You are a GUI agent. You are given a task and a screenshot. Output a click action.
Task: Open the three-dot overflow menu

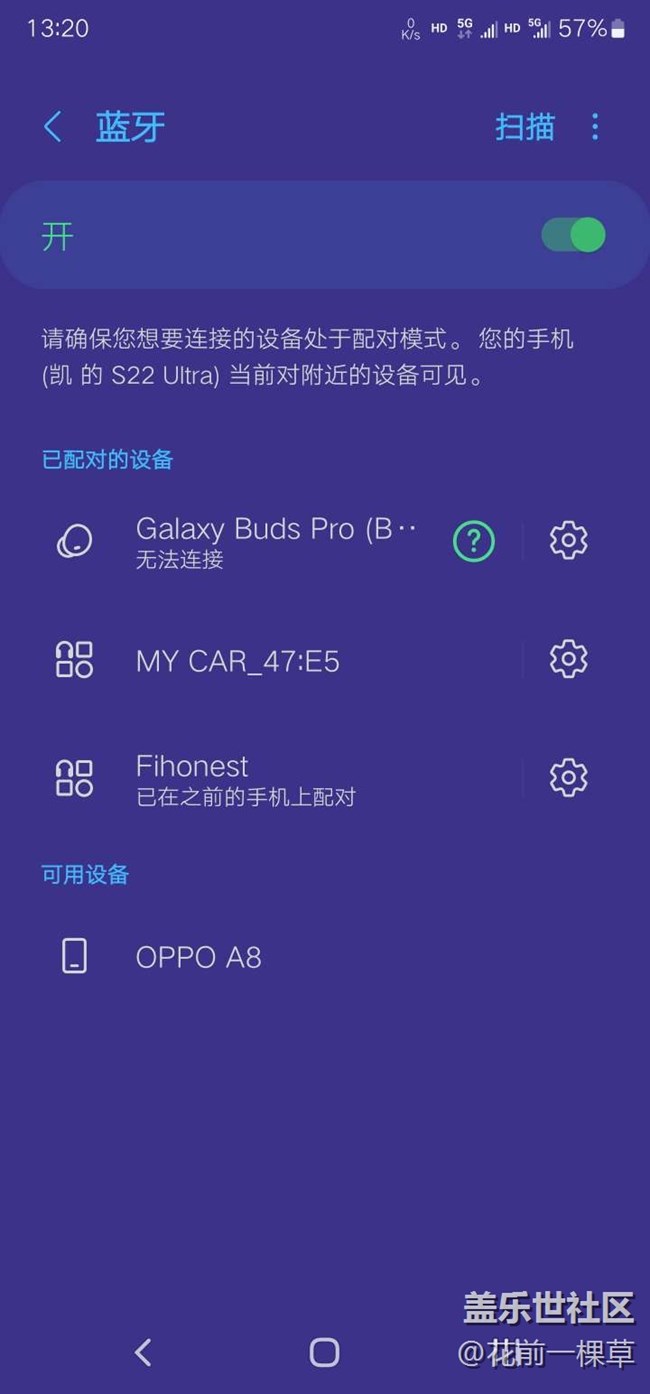coord(595,127)
